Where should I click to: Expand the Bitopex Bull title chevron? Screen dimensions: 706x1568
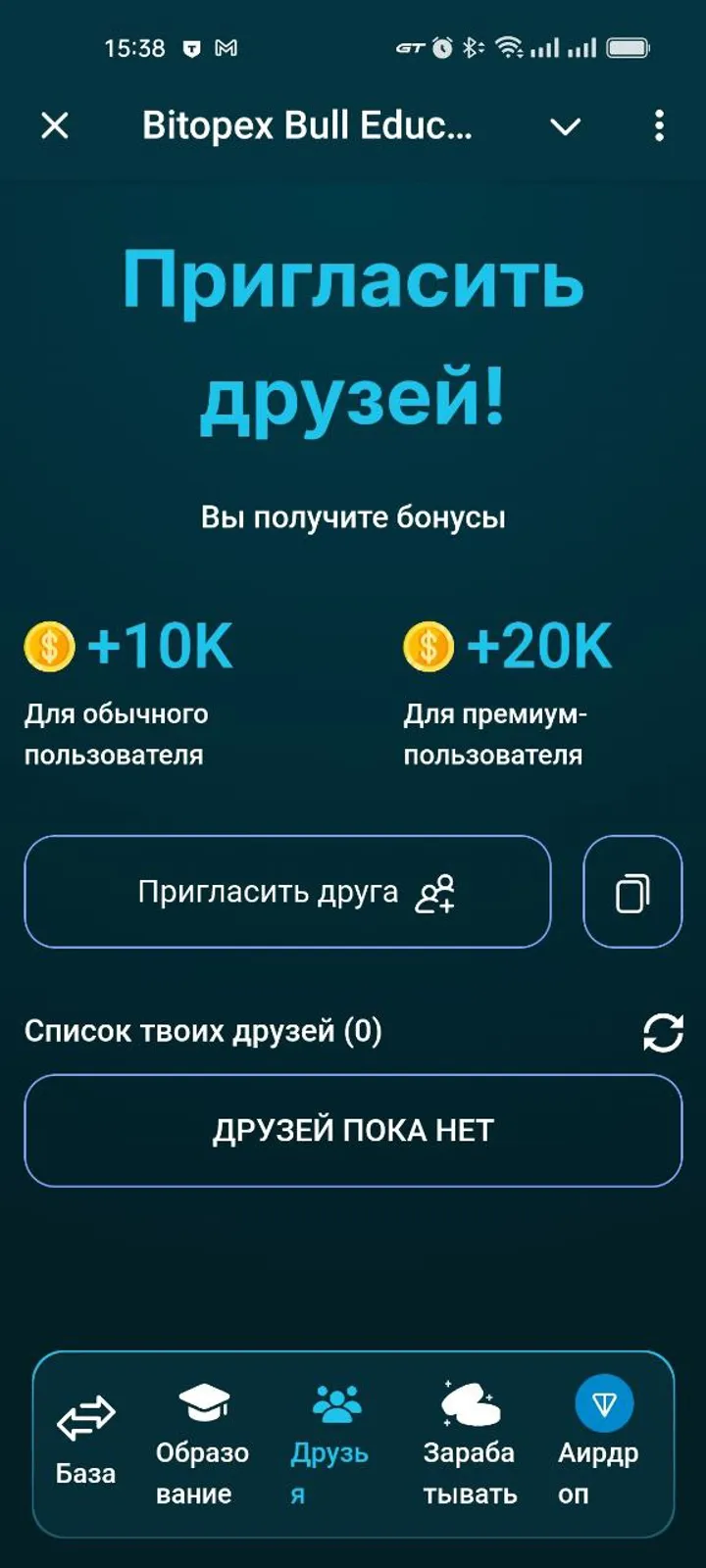(564, 127)
